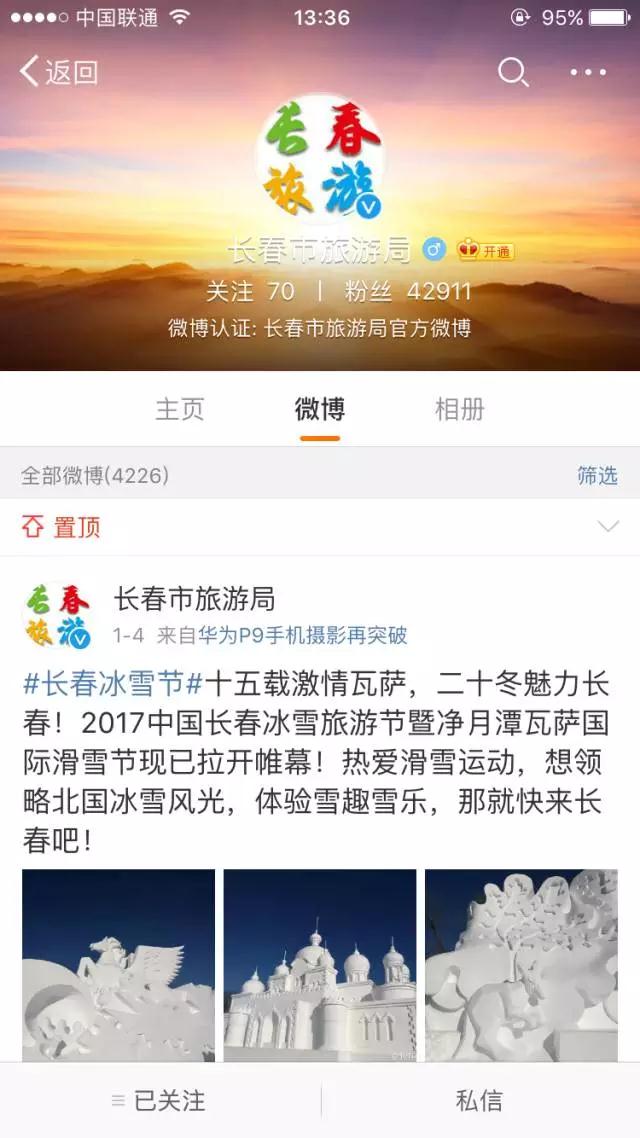Viewport: 640px width, 1138px height.
Task: Open the winged horse snow sculpture photo
Action: pos(118,964)
